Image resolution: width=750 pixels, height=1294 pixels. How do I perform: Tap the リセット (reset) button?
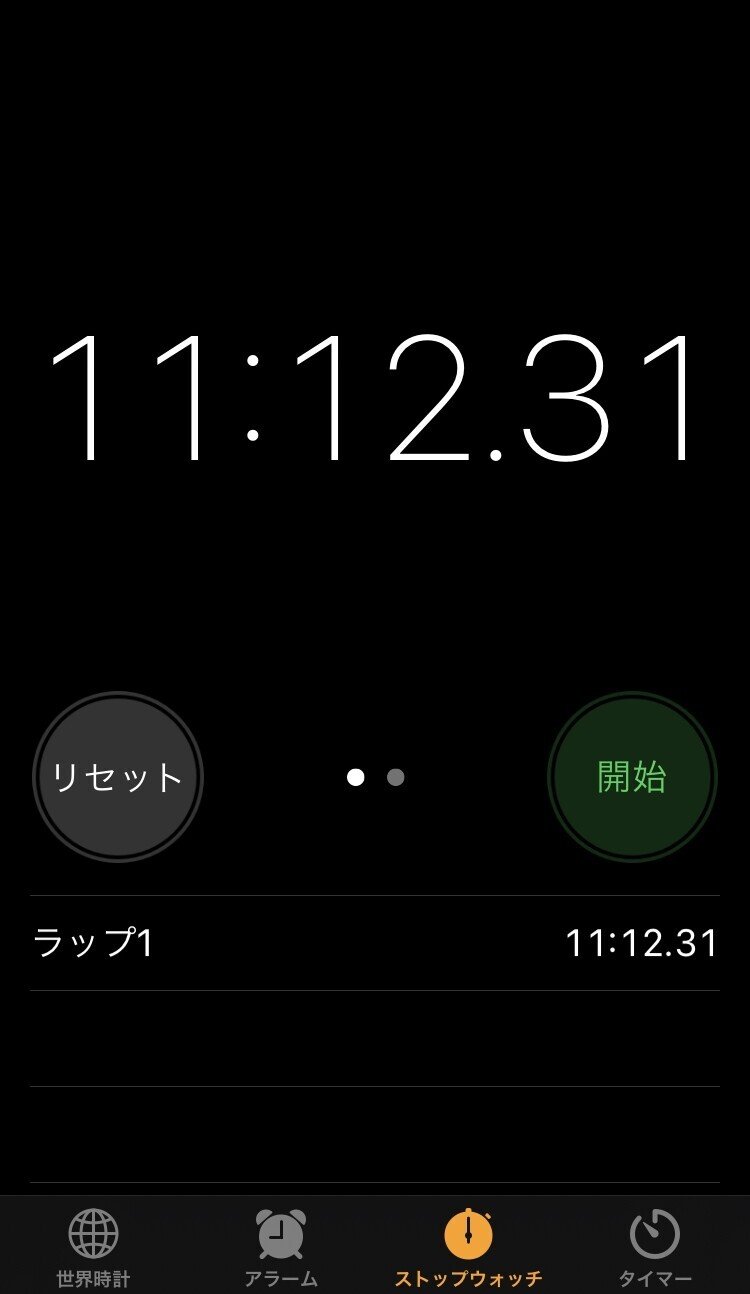[118, 777]
